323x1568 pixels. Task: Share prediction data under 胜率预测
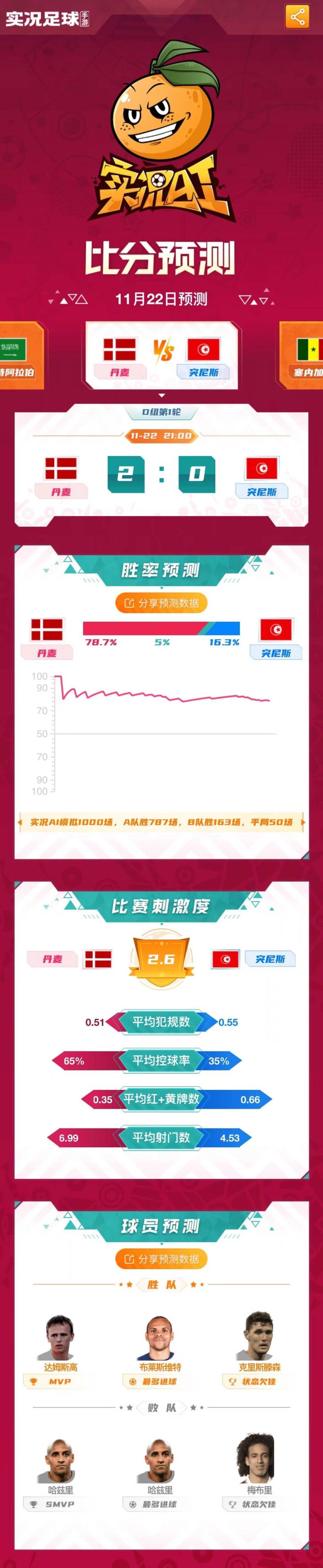pyautogui.click(x=161, y=602)
